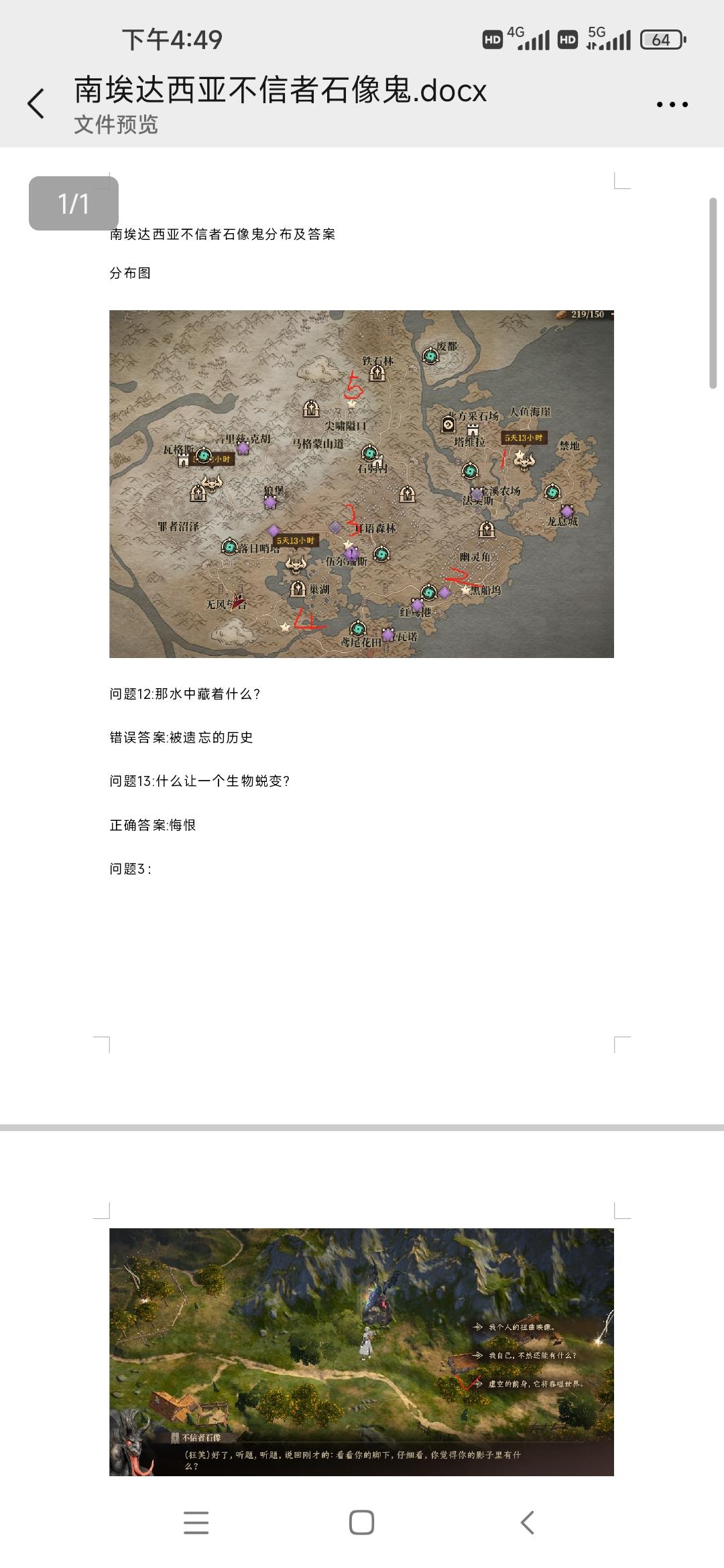Select the star marker near 尖啸隧口
Screen dimensions: 724x1568
(351, 403)
